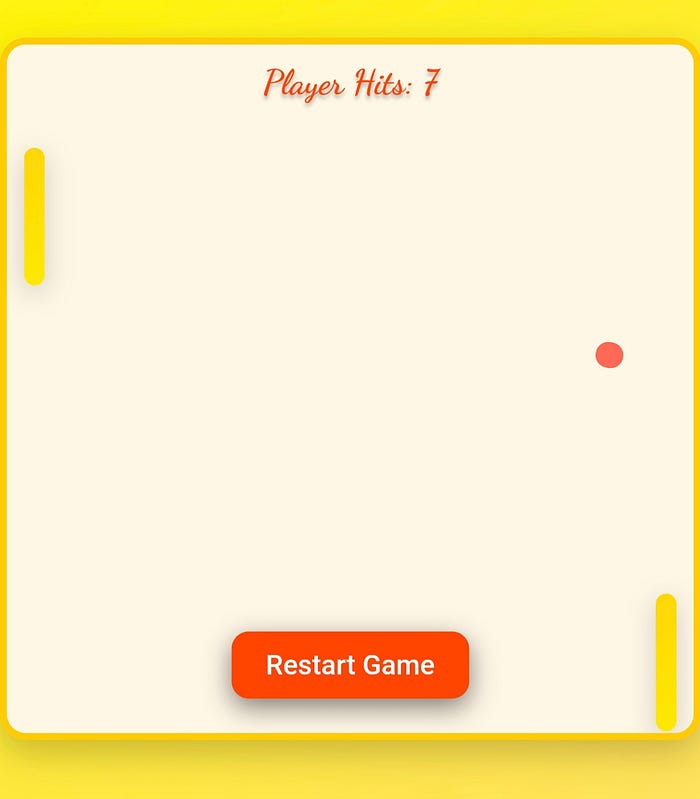Viewport: 700px width, 799px height.
Task: Tap the Restart Game button
Action: [x=350, y=665]
